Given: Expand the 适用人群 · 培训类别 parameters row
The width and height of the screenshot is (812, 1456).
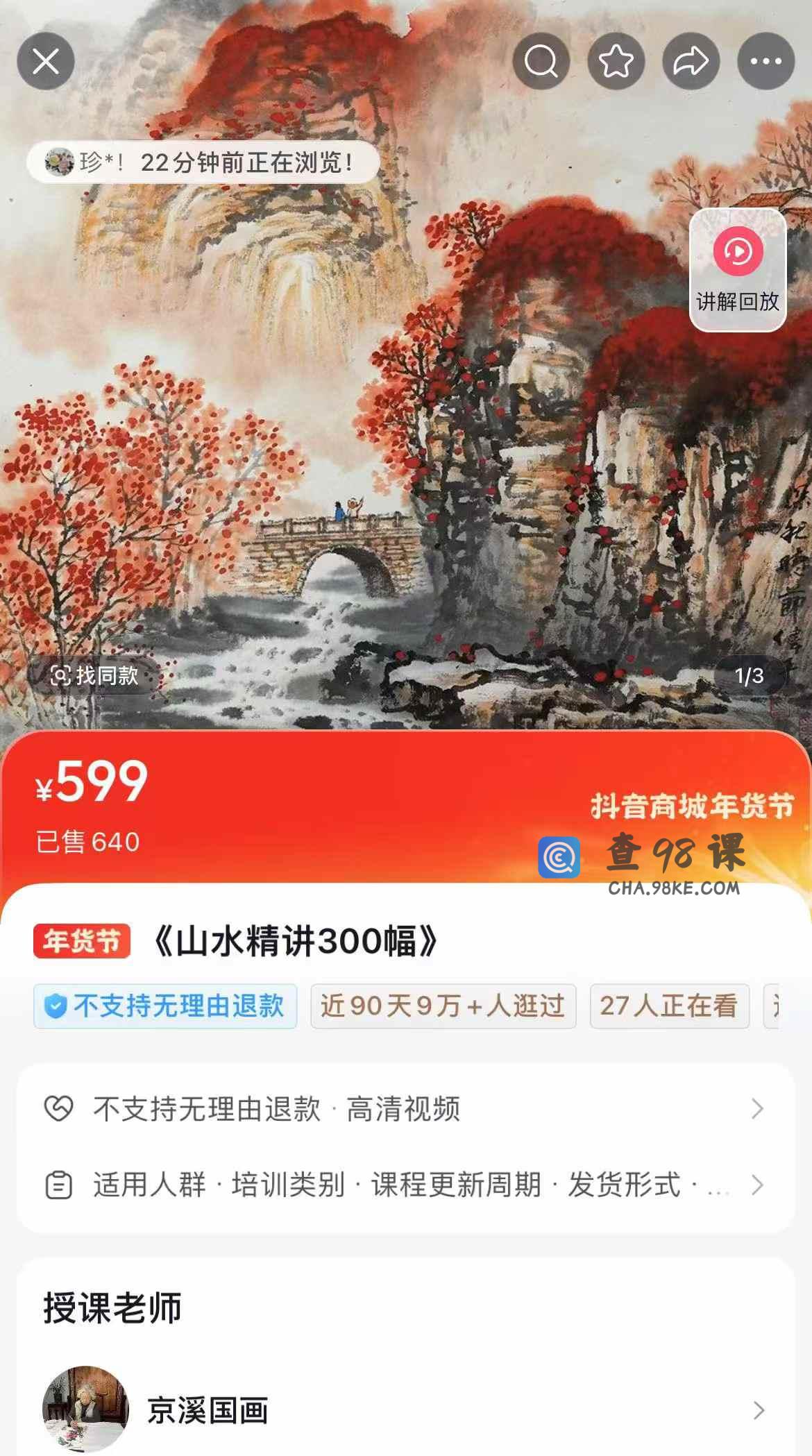Looking at the screenshot, I should point(405,1185).
